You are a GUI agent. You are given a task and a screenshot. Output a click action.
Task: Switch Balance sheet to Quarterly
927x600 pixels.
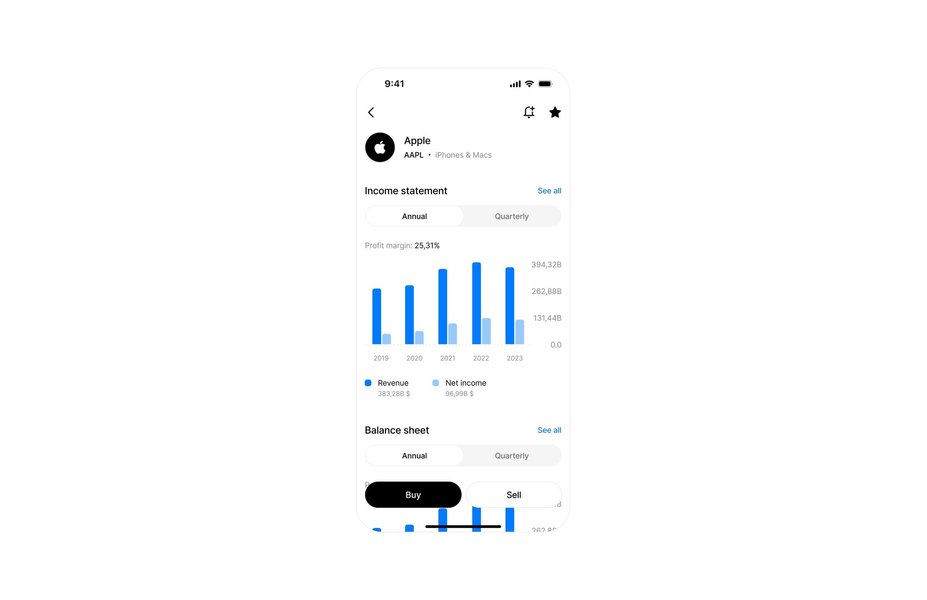511,456
